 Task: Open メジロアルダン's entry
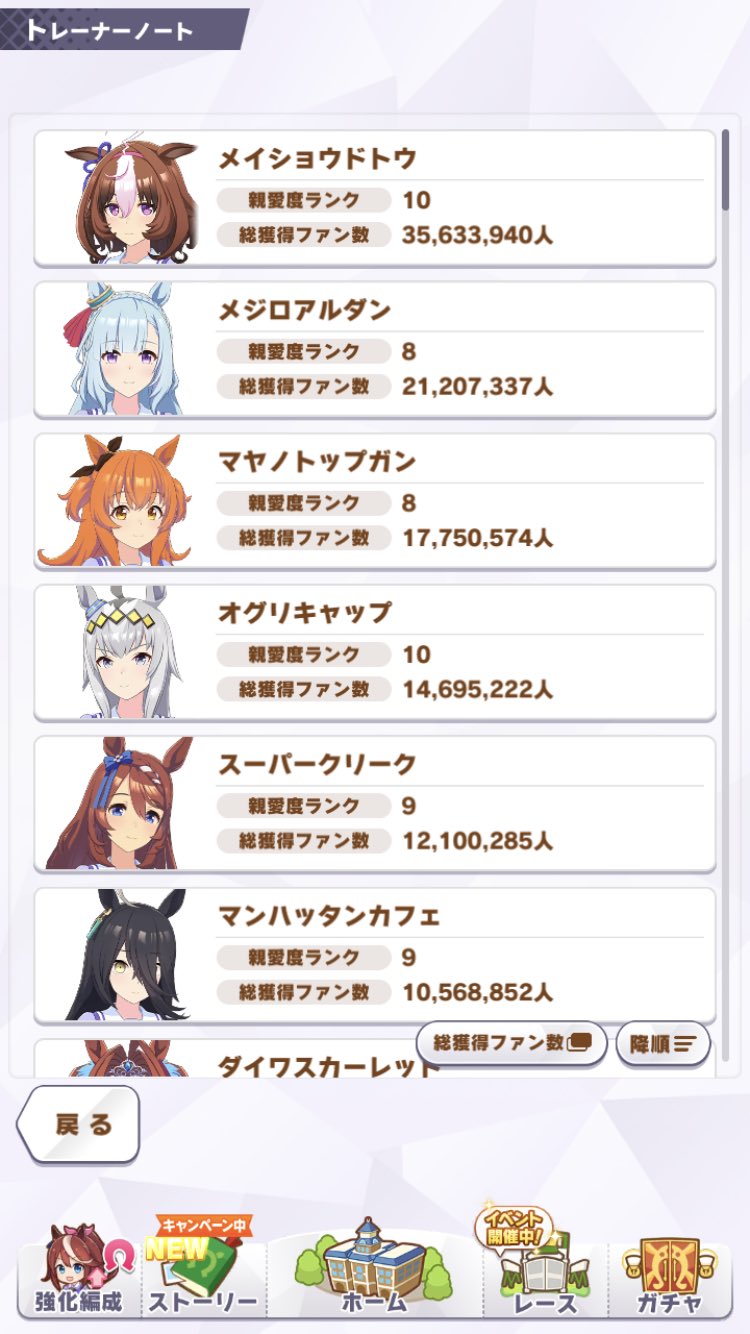point(375,349)
